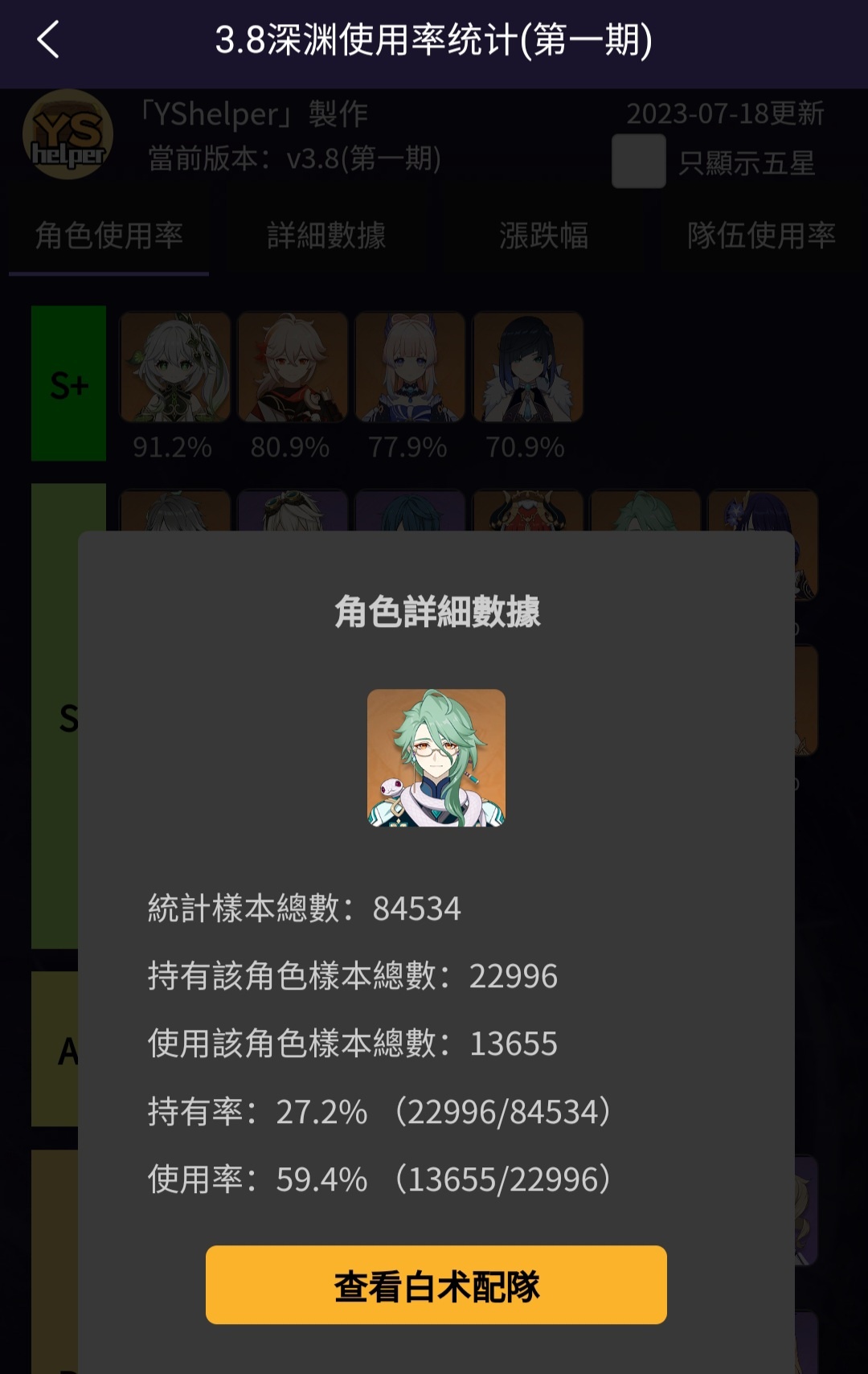
Task: Tap the 查看白术配隊 button
Action: [436, 1285]
